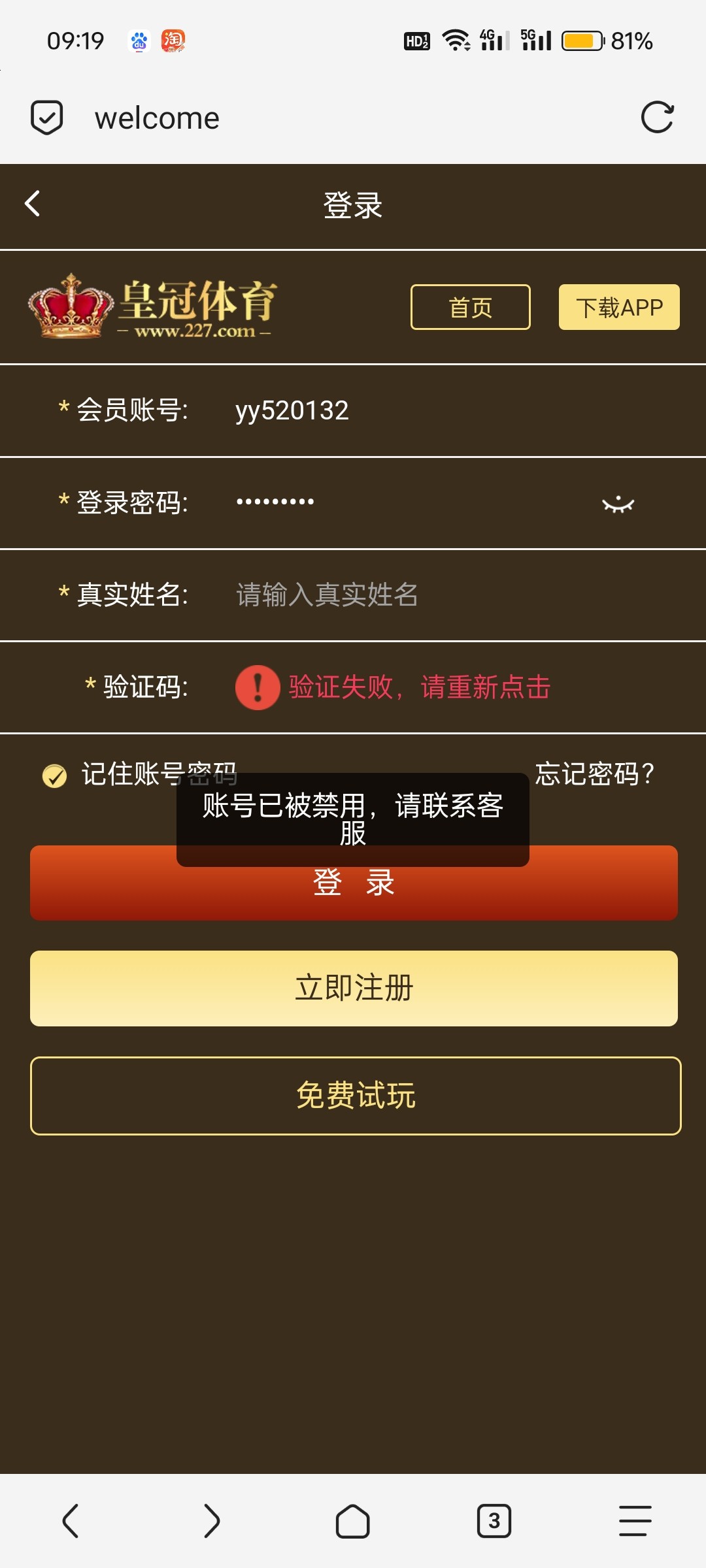Click 验证失败 text to retry verification
Screen dimensions: 706x1568
pyautogui.click(x=418, y=687)
